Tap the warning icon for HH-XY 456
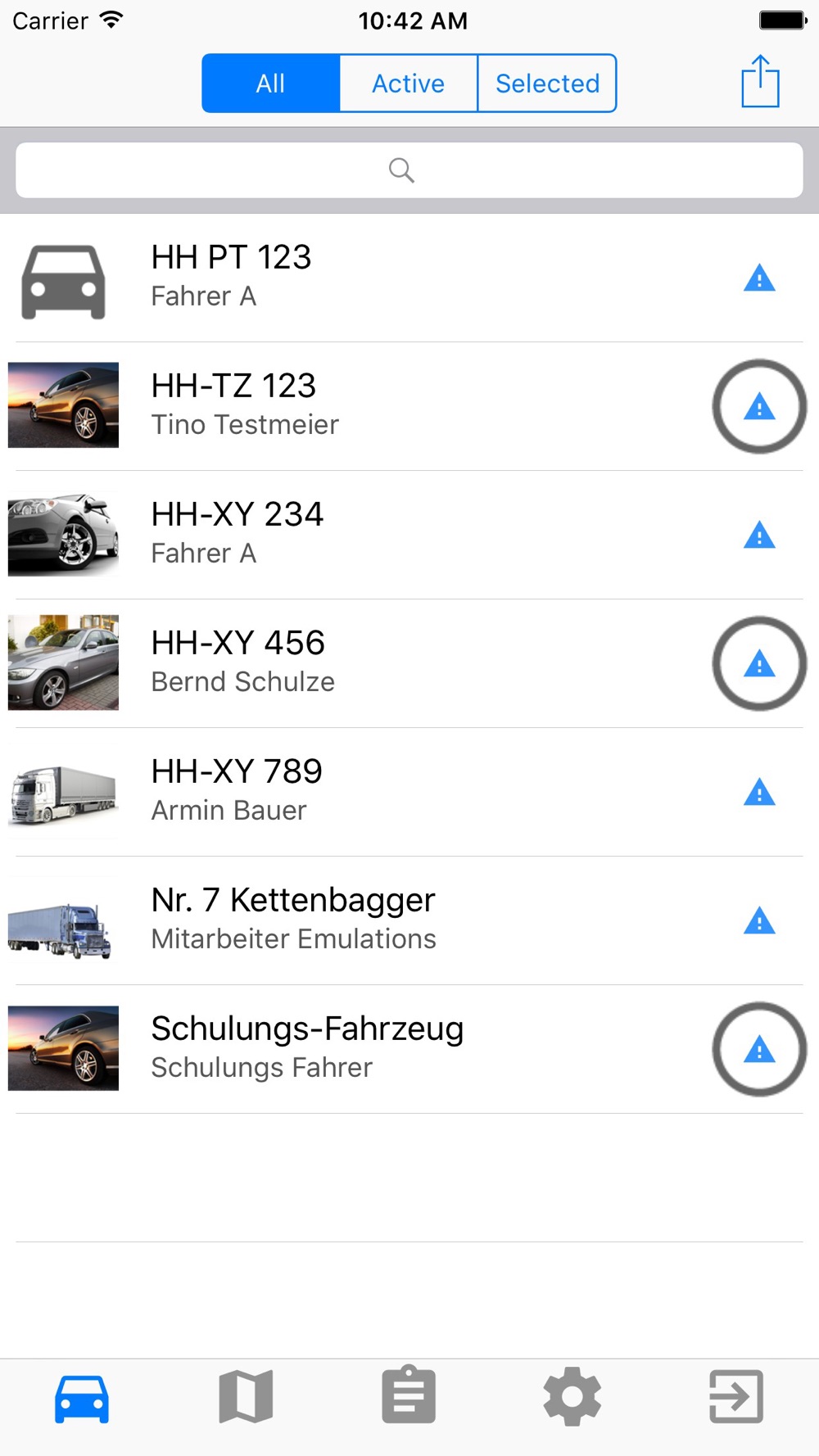Viewport: 819px width, 1456px height. (x=759, y=664)
